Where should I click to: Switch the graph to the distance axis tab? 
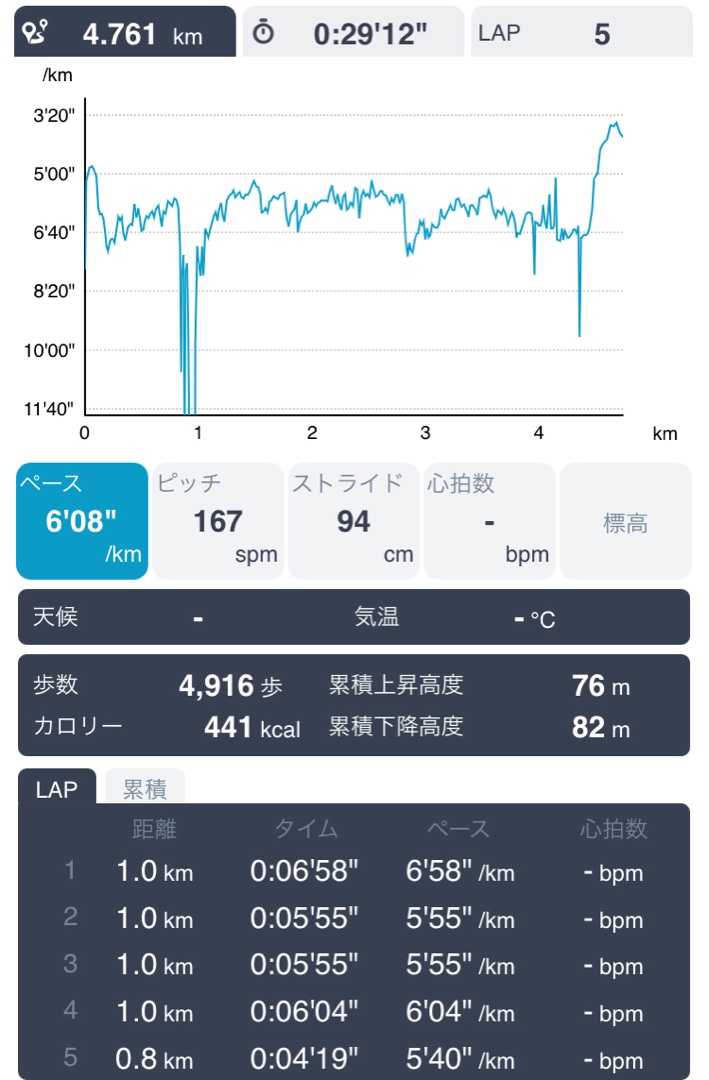click(x=125, y=33)
